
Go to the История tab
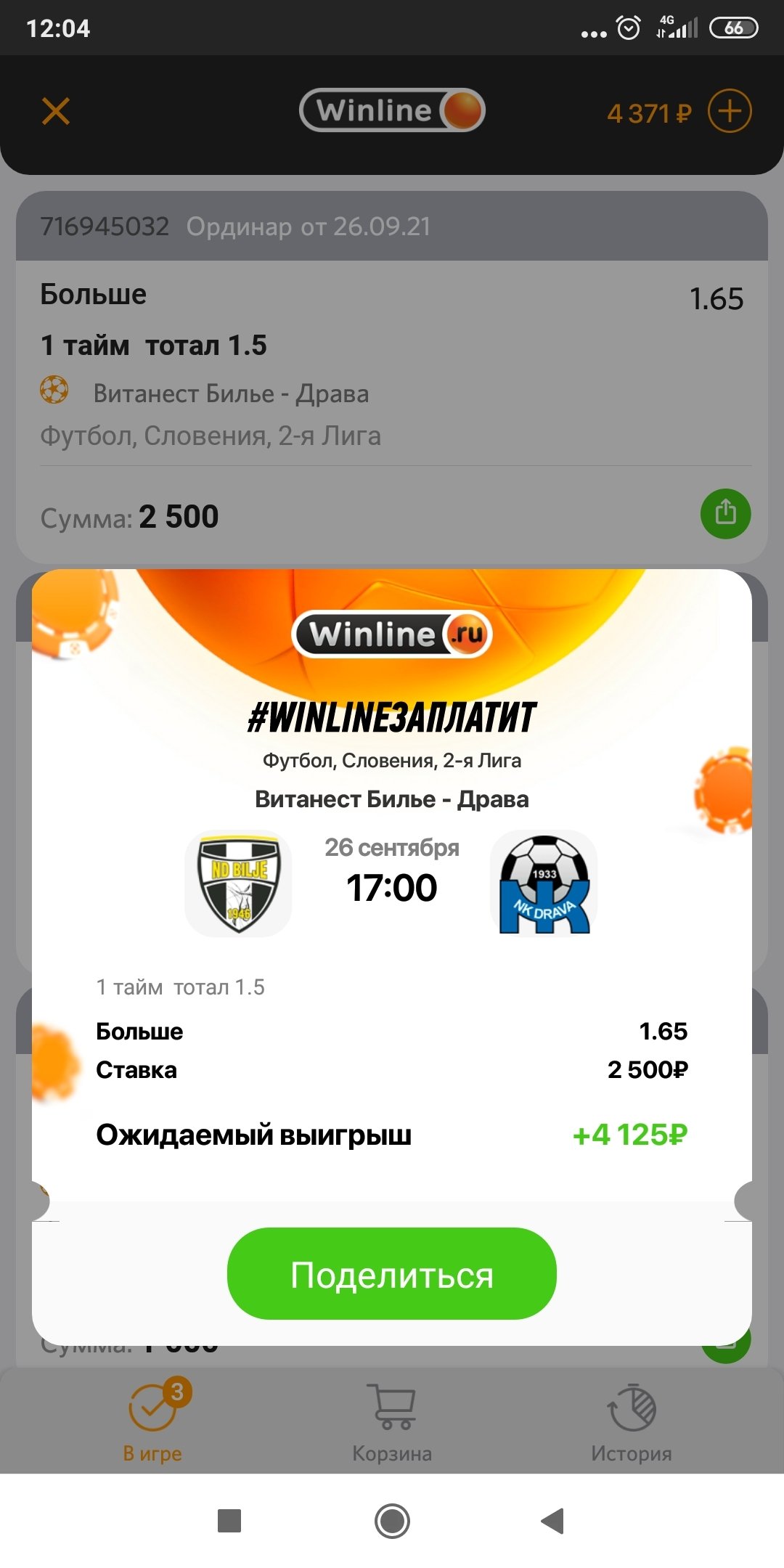[631, 1421]
